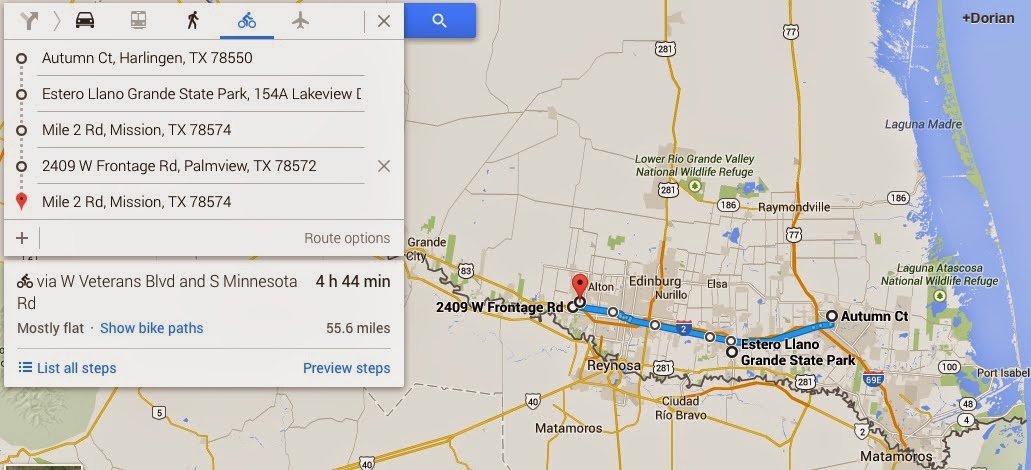Select the best travel mode arrow icon
The image size is (1031, 470).
pyautogui.click(x=29, y=21)
